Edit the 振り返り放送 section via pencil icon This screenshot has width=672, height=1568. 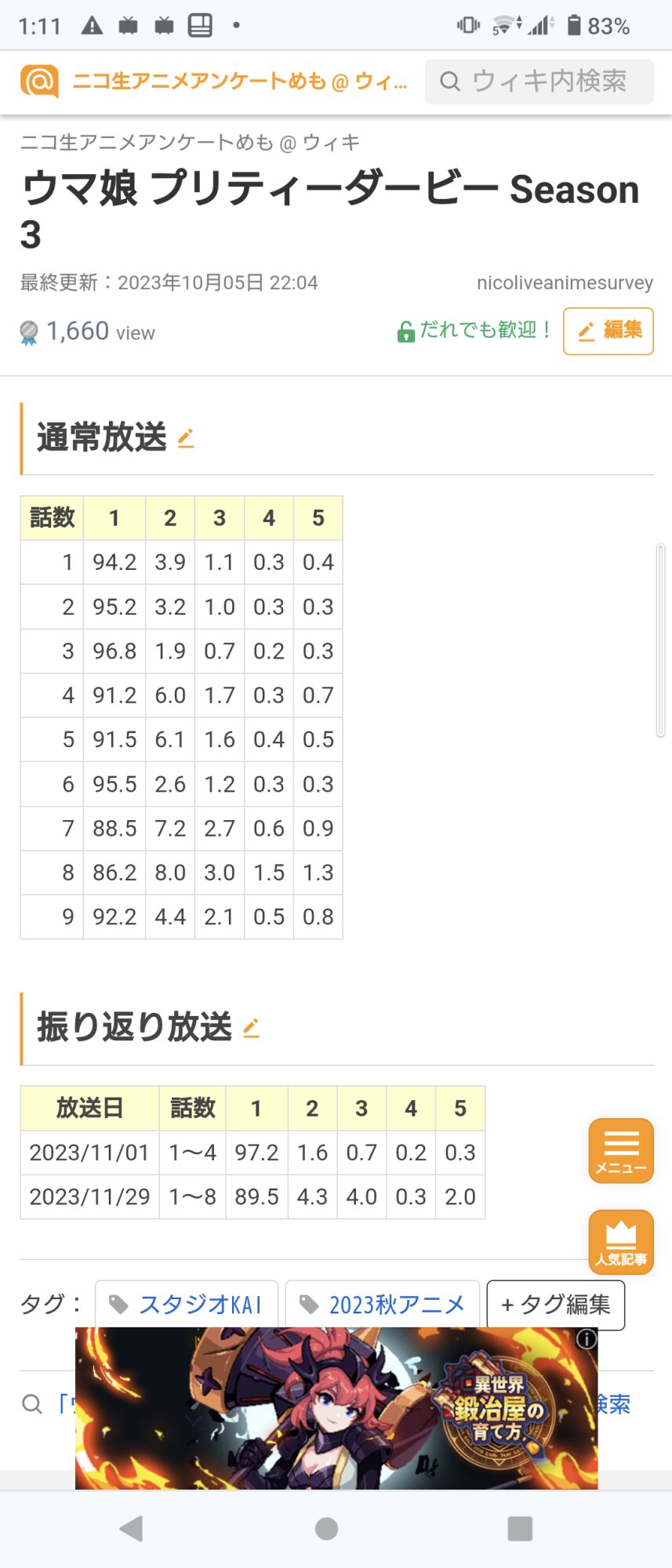(x=251, y=1029)
